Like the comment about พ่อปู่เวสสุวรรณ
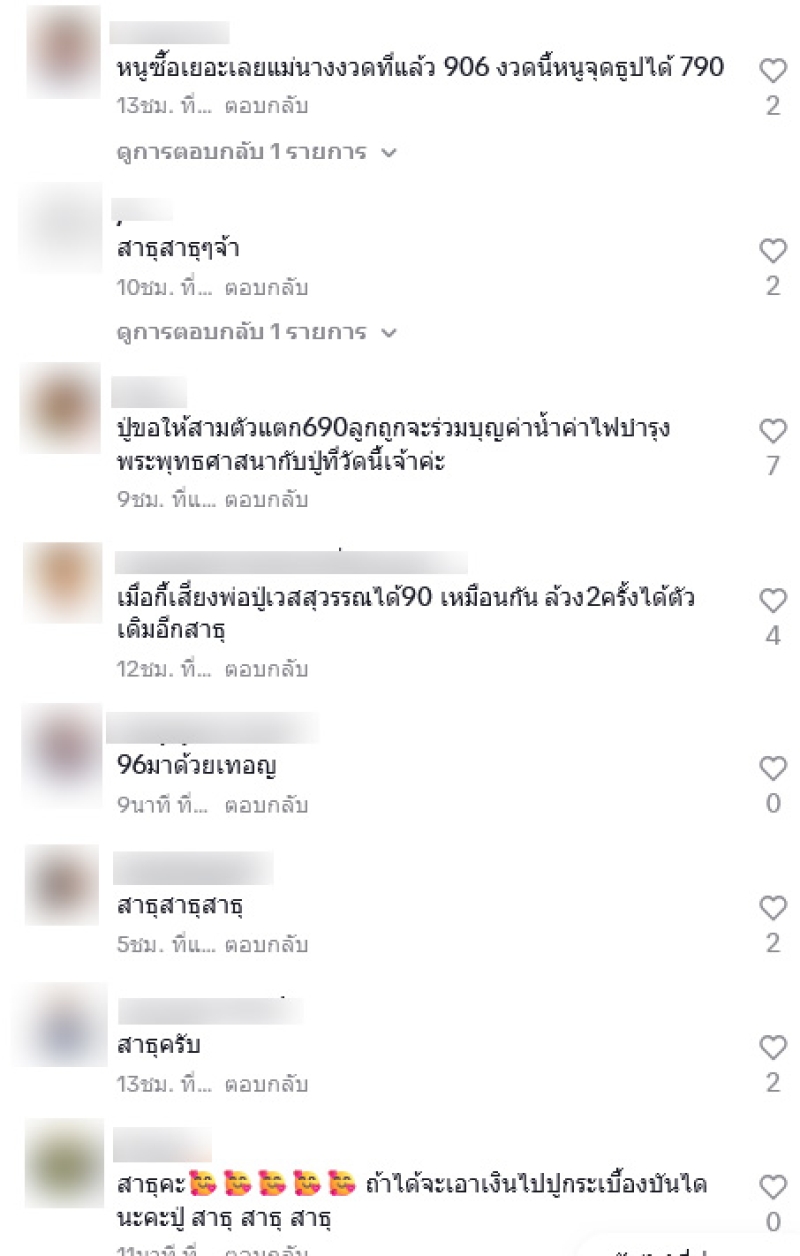 773,600
